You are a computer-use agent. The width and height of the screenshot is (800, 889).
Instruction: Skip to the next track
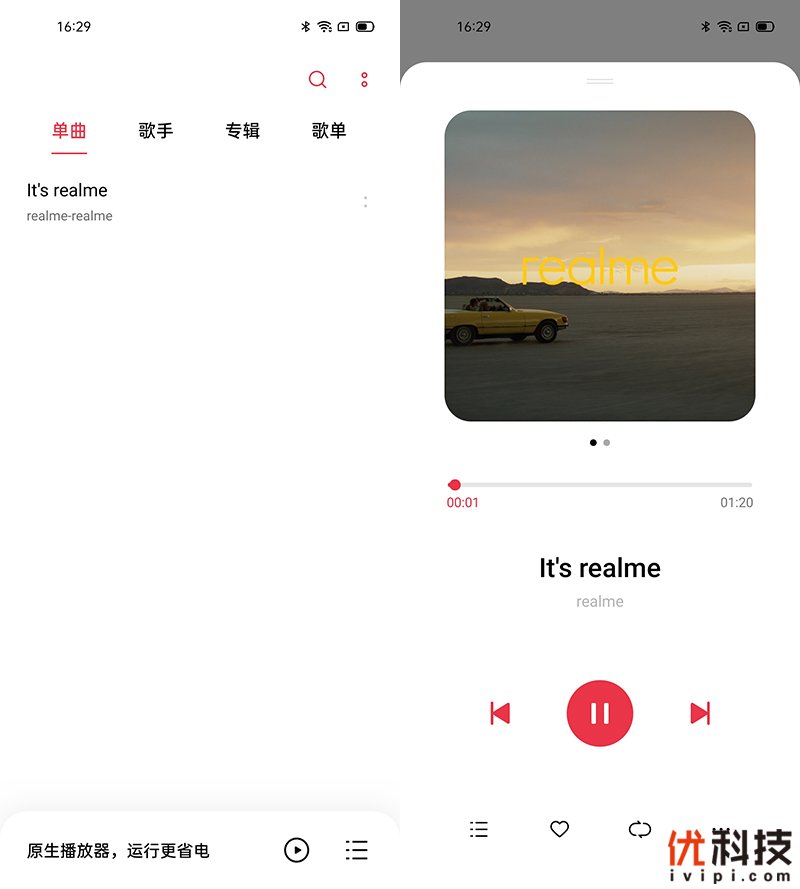click(700, 713)
